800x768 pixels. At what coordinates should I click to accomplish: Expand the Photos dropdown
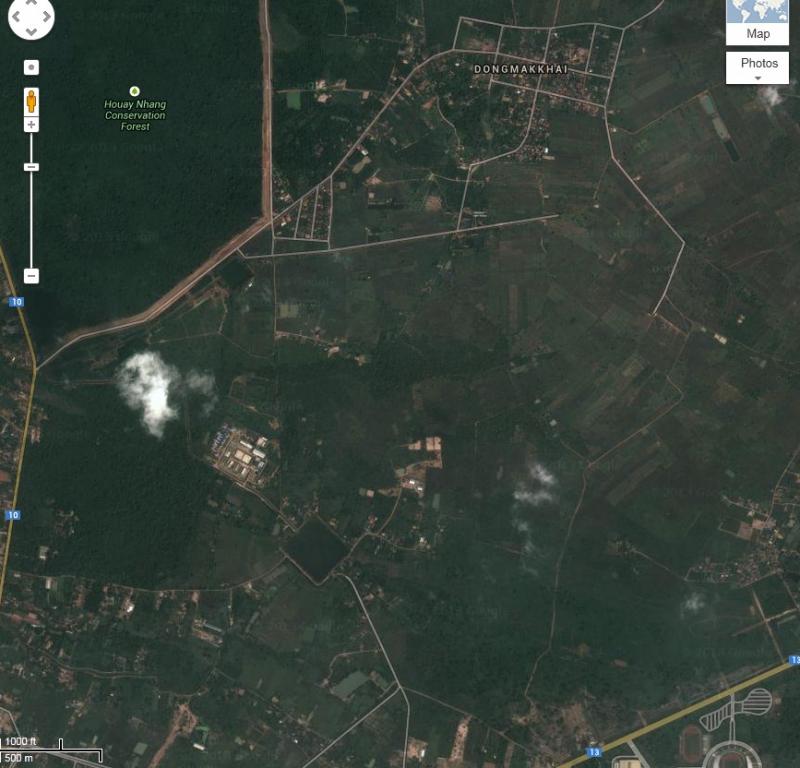759,67
